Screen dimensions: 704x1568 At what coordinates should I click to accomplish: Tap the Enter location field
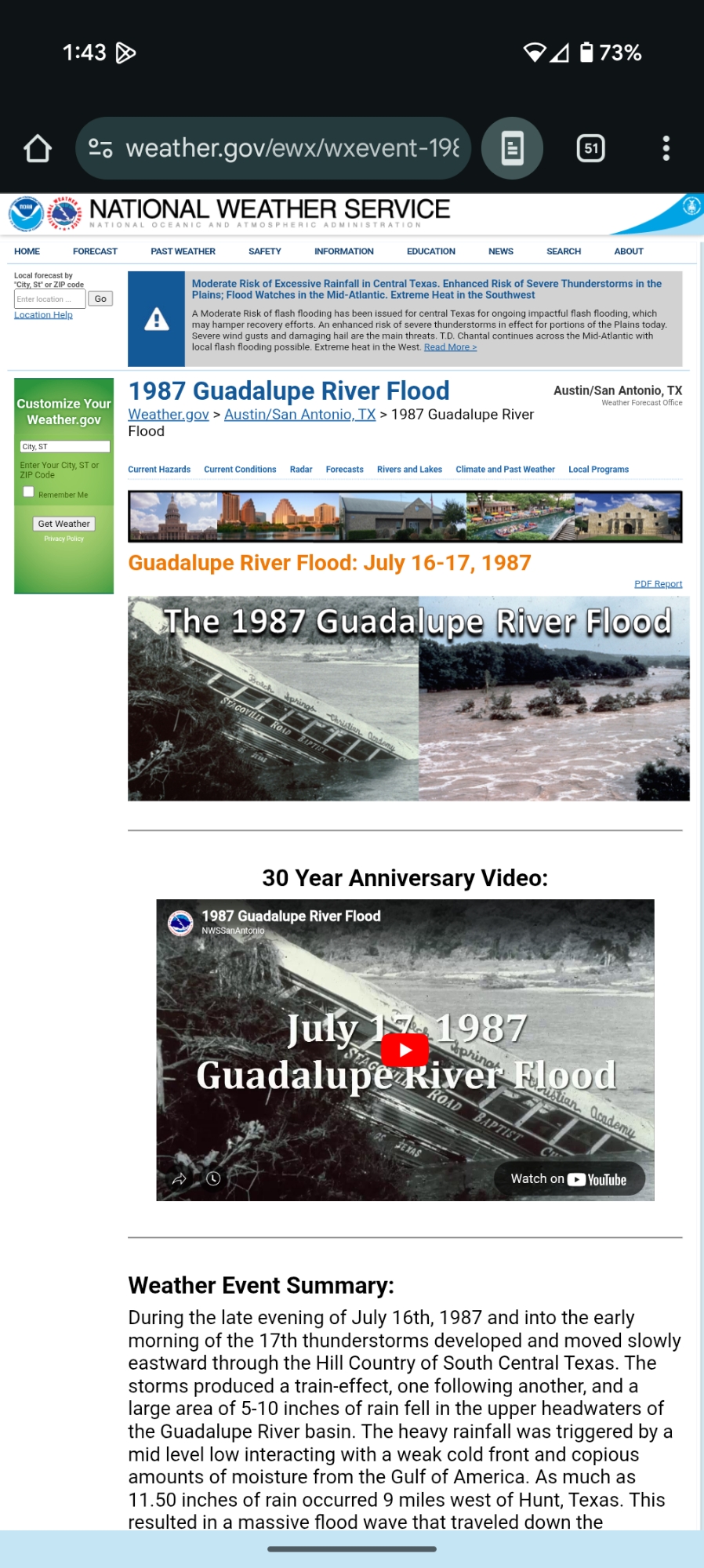point(49,299)
